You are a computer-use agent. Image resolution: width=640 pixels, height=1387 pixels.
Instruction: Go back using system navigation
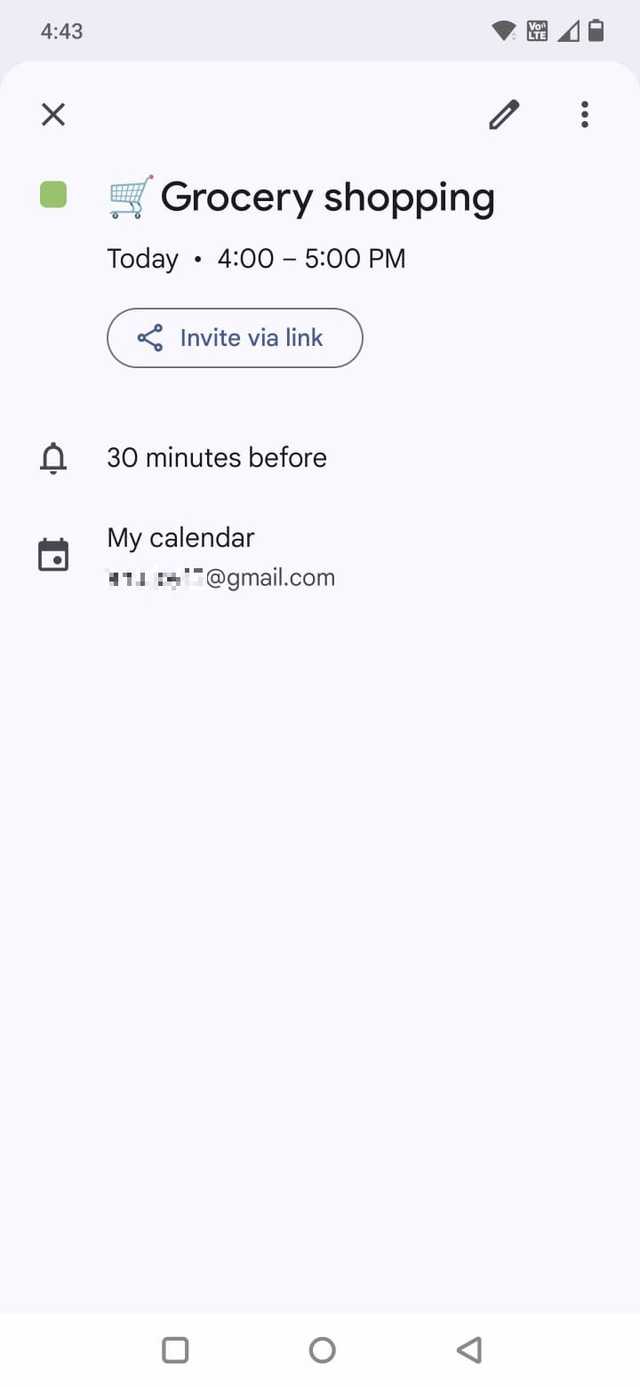[469, 1350]
